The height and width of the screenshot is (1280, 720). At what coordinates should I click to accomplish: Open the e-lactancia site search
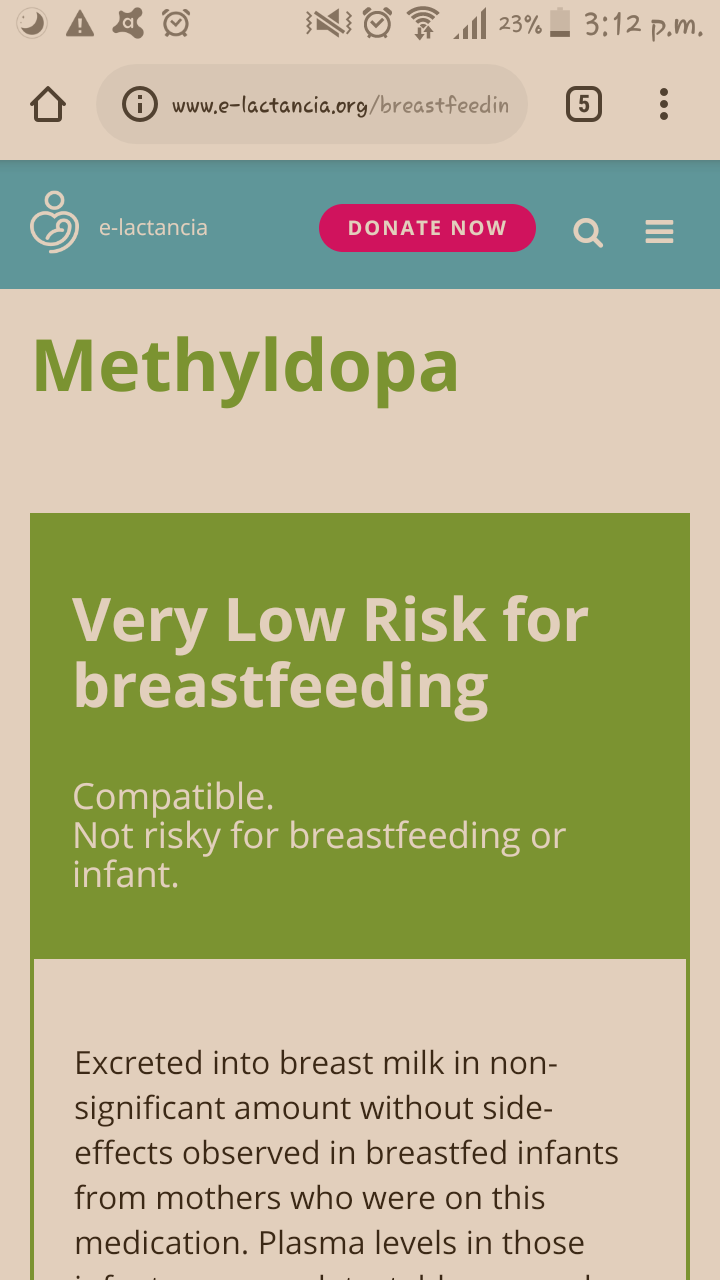coord(588,234)
